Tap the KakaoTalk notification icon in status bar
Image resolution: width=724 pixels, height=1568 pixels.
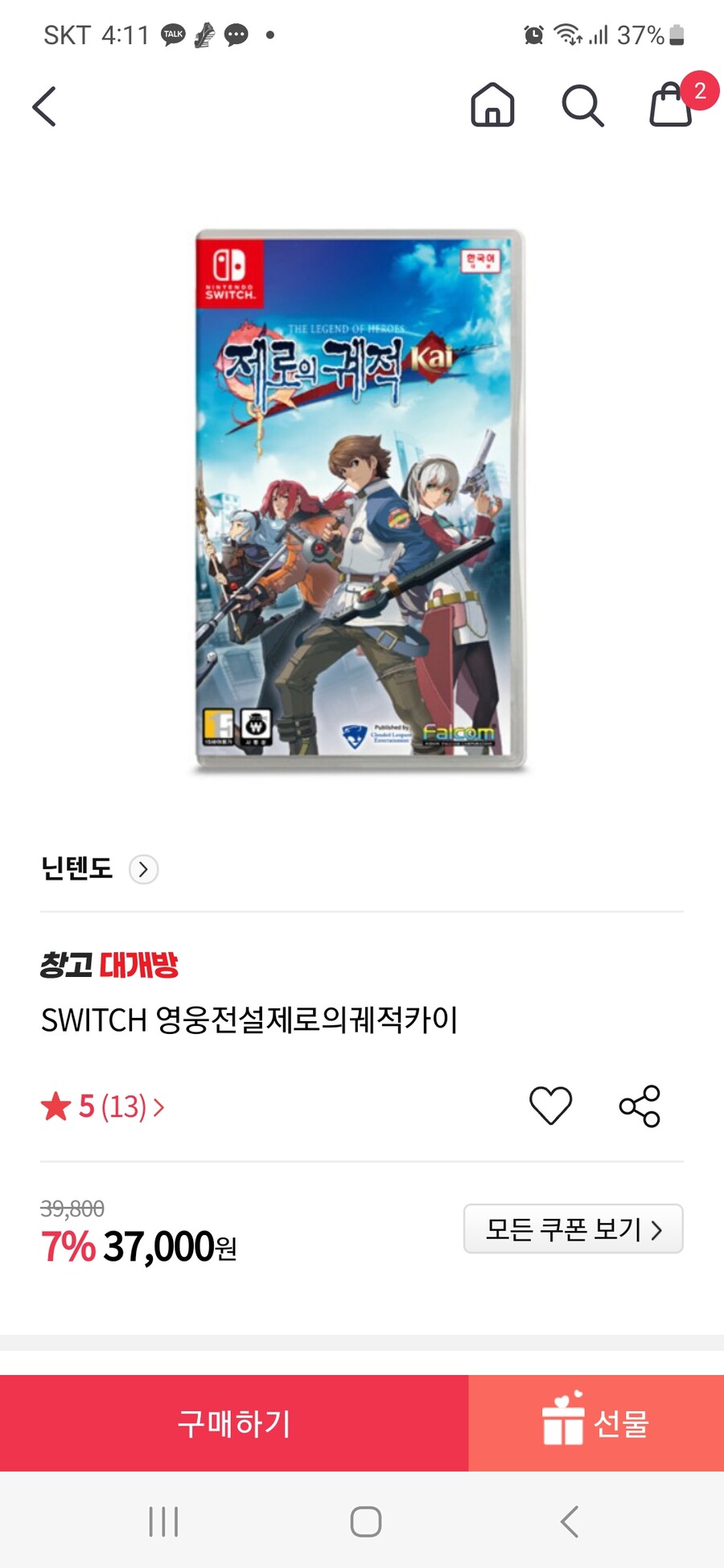[171, 34]
